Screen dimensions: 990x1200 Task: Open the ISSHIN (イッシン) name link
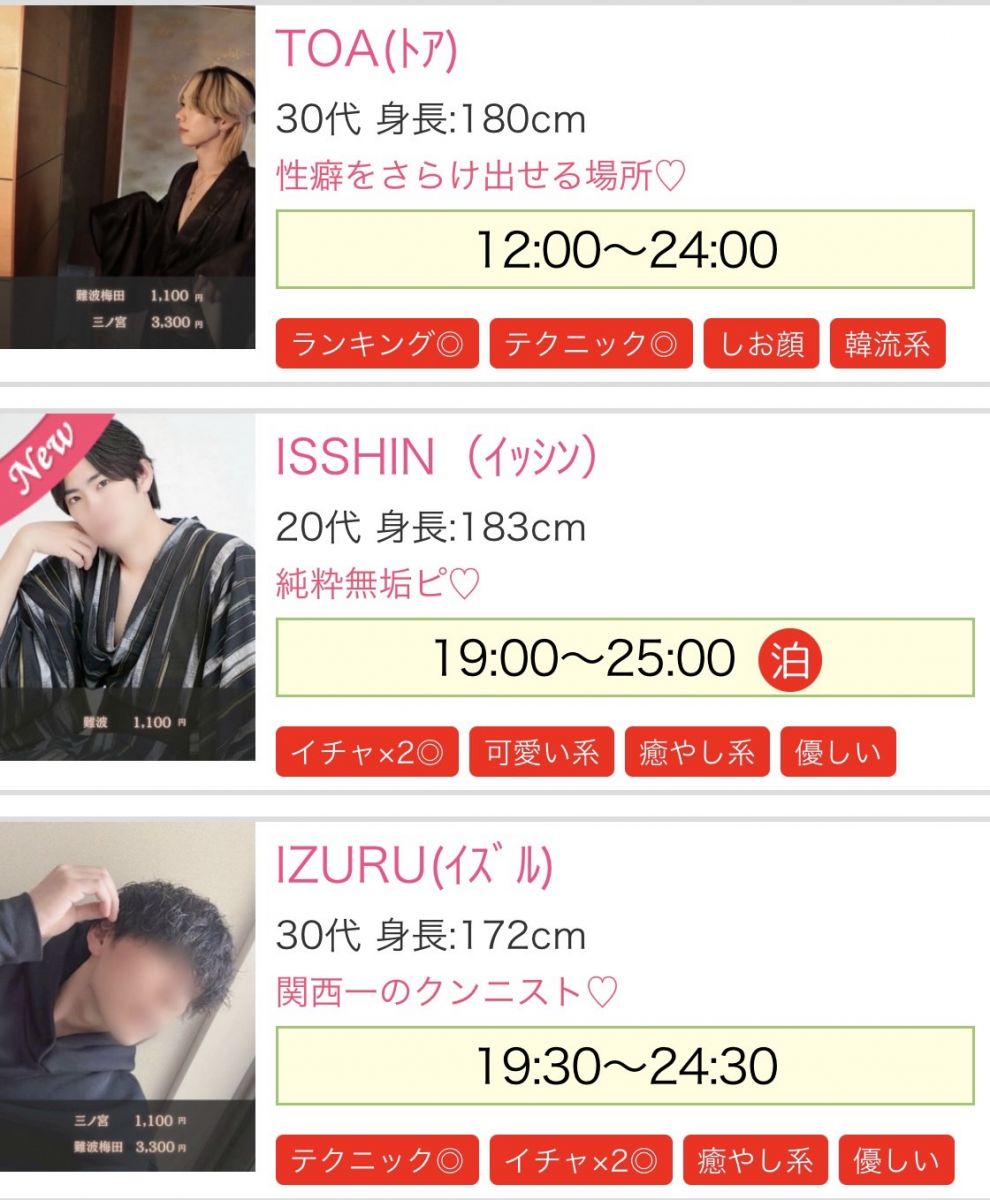point(436,458)
